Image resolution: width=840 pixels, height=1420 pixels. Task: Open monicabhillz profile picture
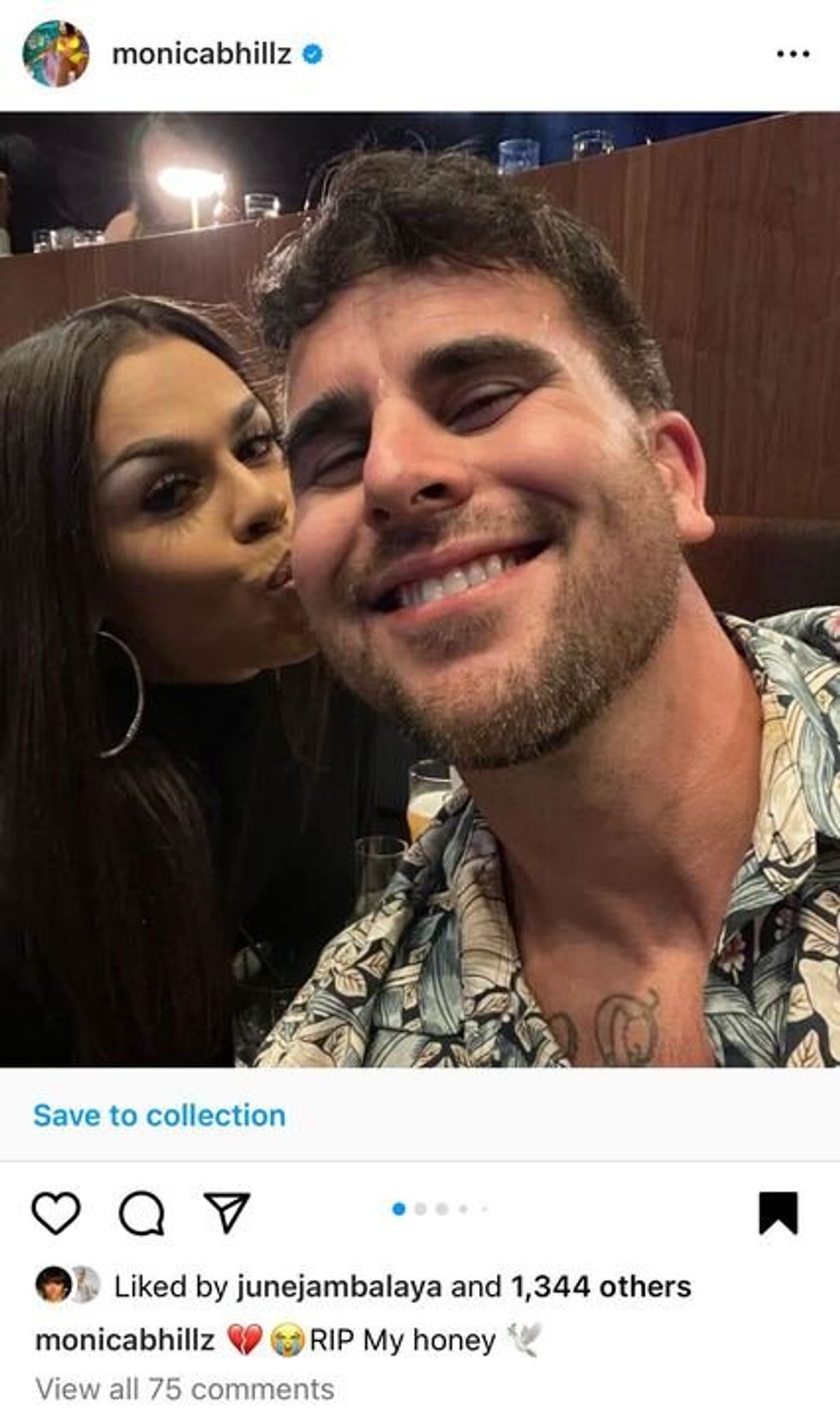point(56,54)
